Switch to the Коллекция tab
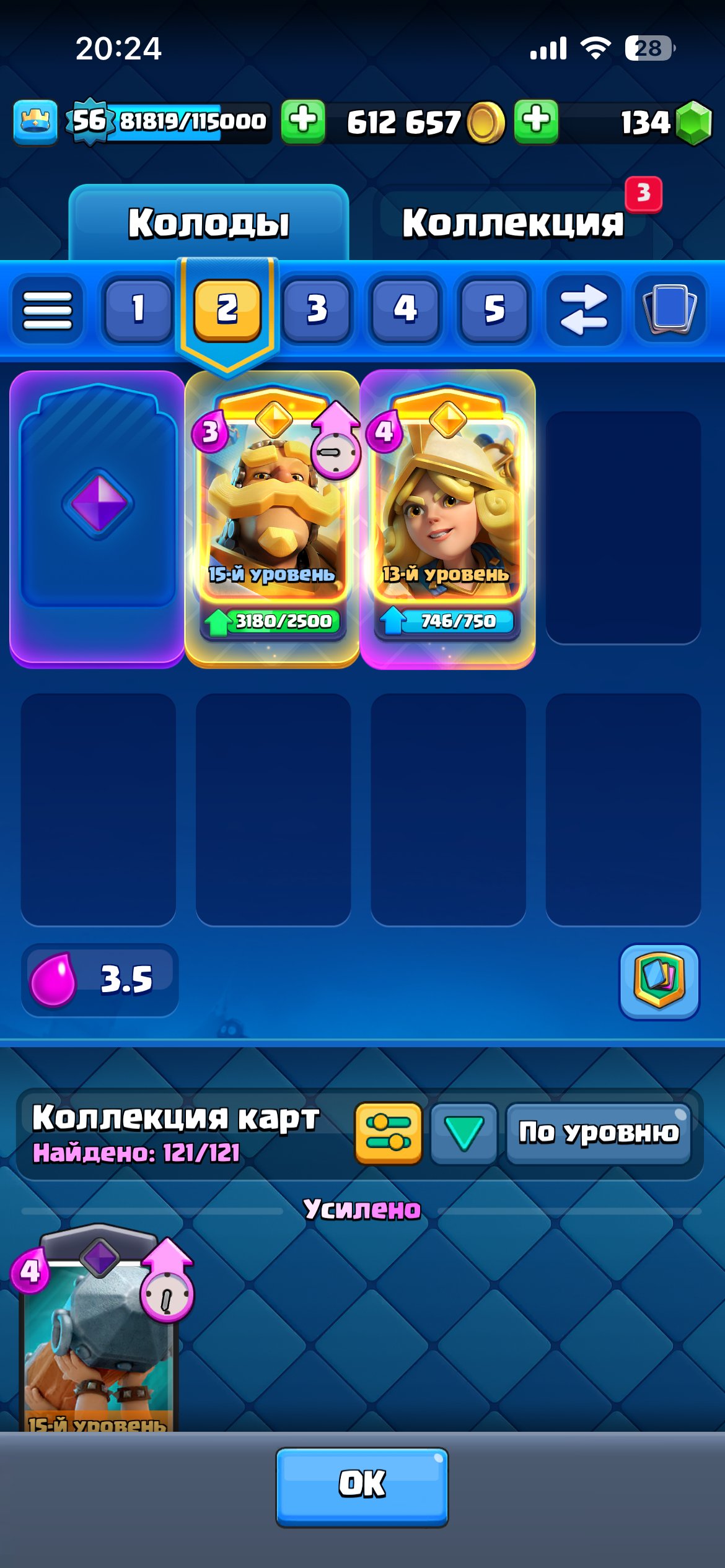Image resolution: width=725 pixels, height=1568 pixels. 512,223
